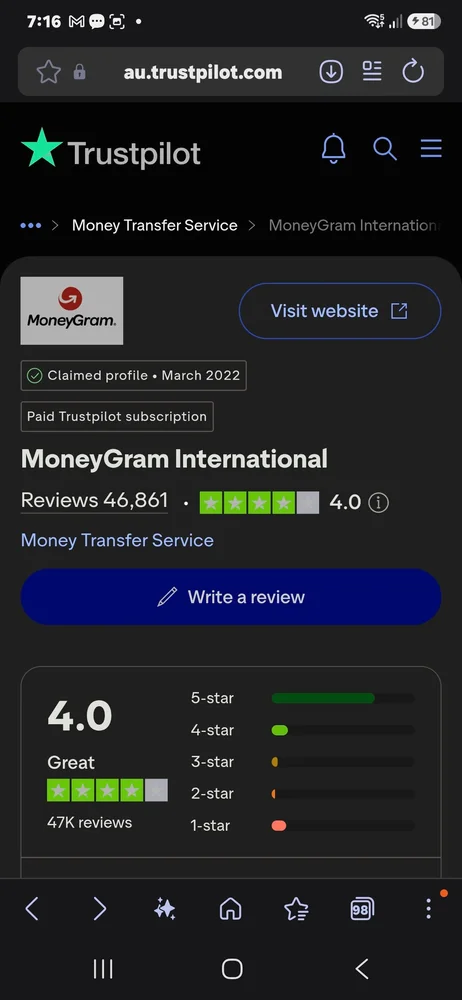Filter reviews by 1-star
This screenshot has width=462, height=1000.
click(x=302, y=826)
